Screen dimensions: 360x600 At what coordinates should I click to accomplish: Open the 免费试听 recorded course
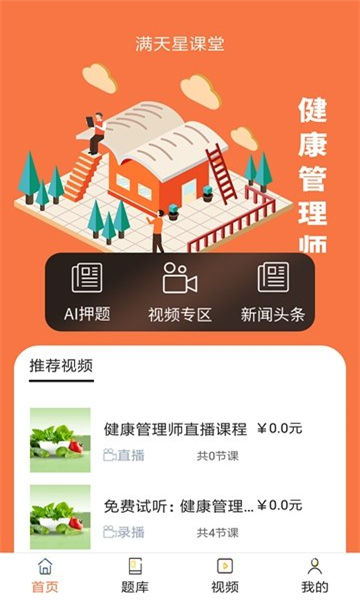[180, 517]
